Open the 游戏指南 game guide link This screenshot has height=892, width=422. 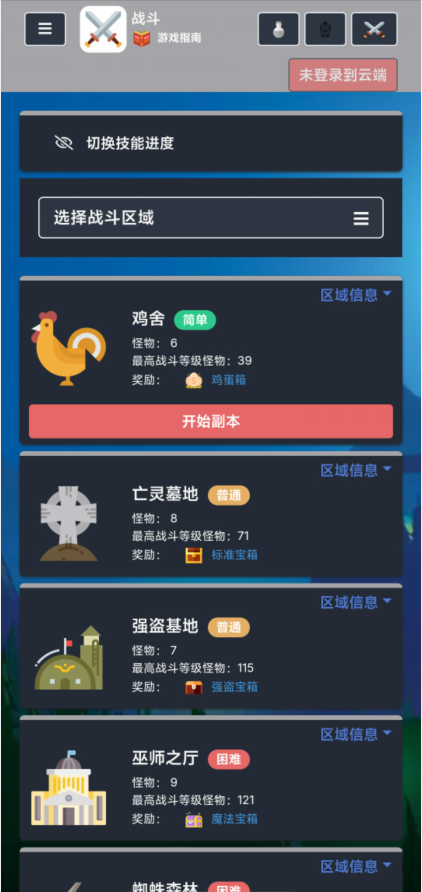(179, 38)
